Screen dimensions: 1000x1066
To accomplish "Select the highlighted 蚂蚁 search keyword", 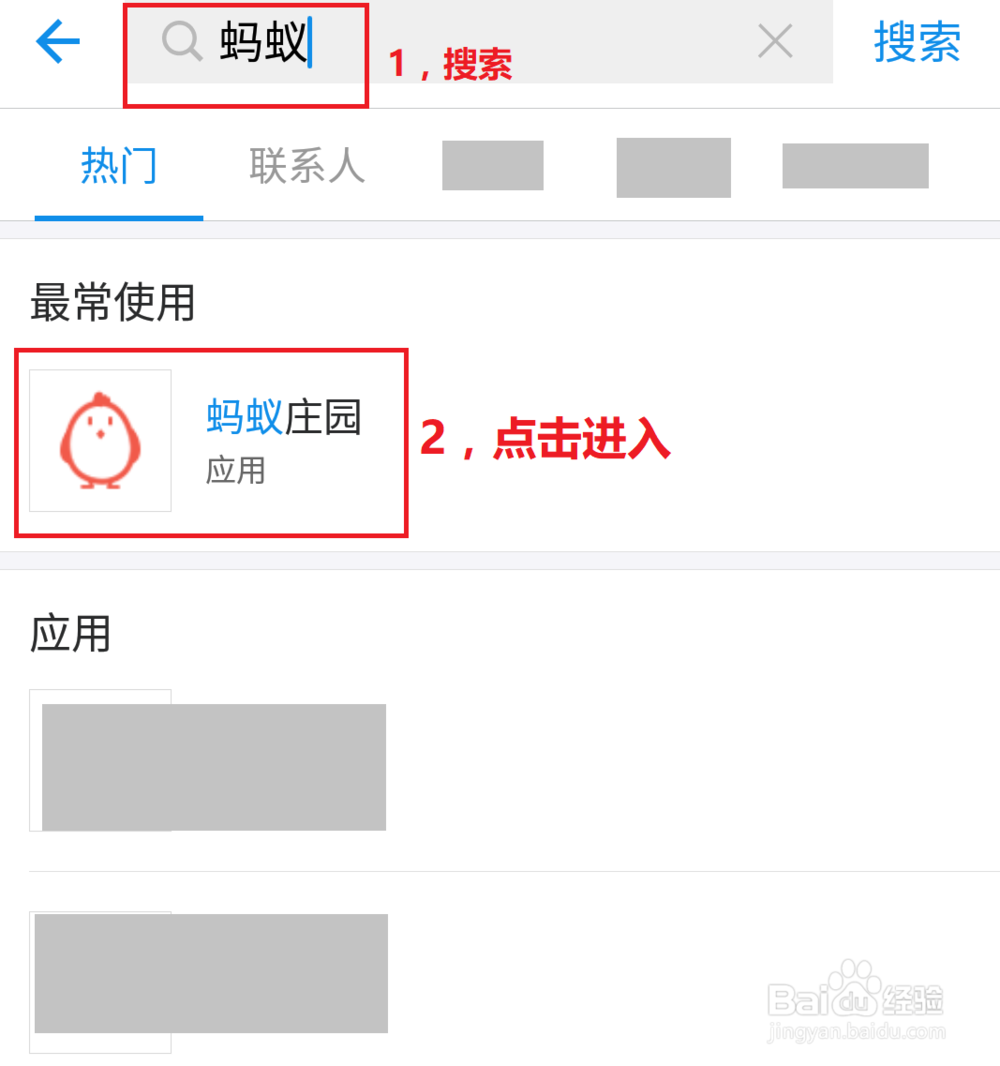I will pos(262,40).
